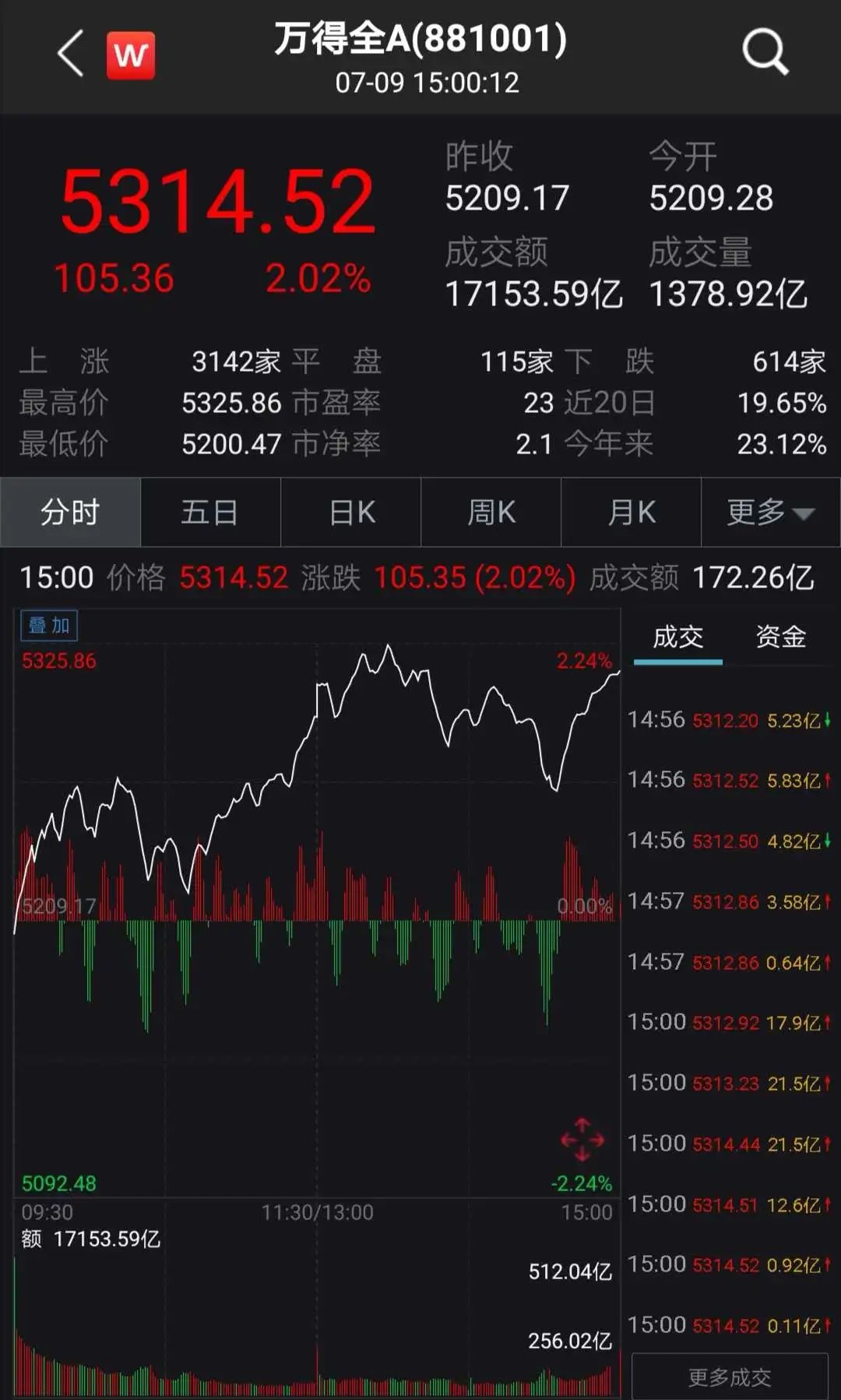The width and height of the screenshot is (841, 1400).
Task: Switch to the 五日 chart tab
Action: [x=210, y=513]
